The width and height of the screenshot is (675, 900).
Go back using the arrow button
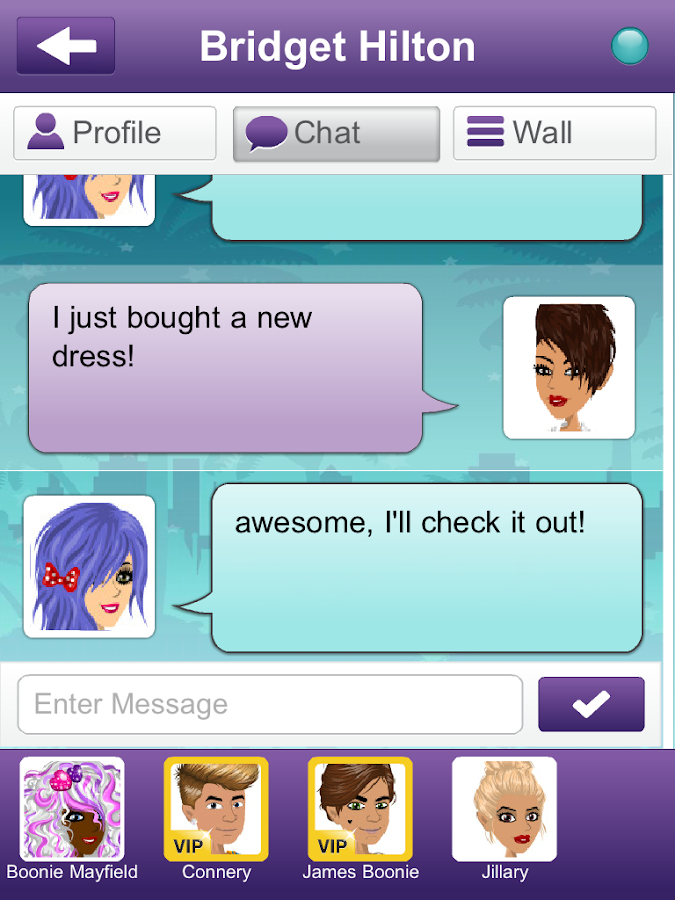coord(65,46)
